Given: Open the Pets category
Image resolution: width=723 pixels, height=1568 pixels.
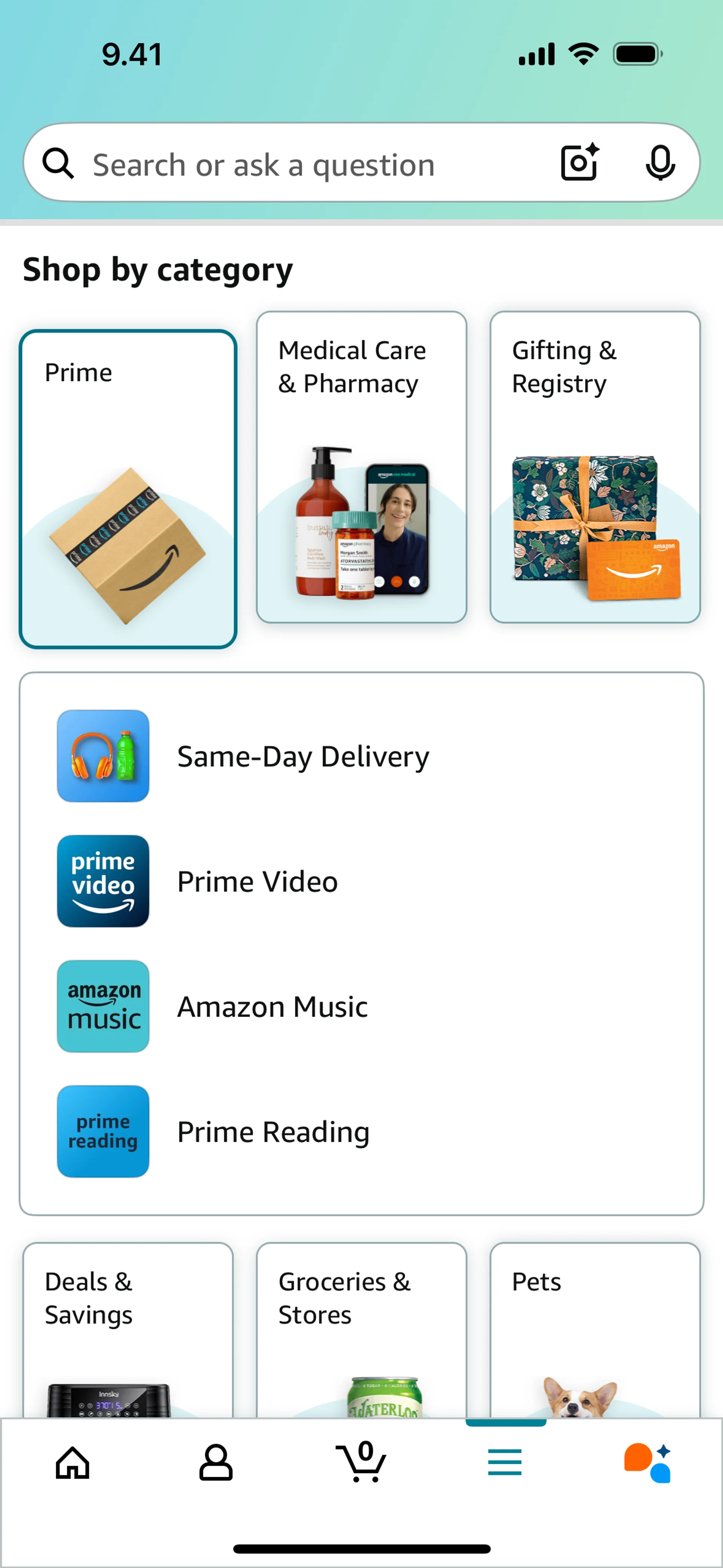Looking at the screenshot, I should pyautogui.click(x=595, y=1331).
